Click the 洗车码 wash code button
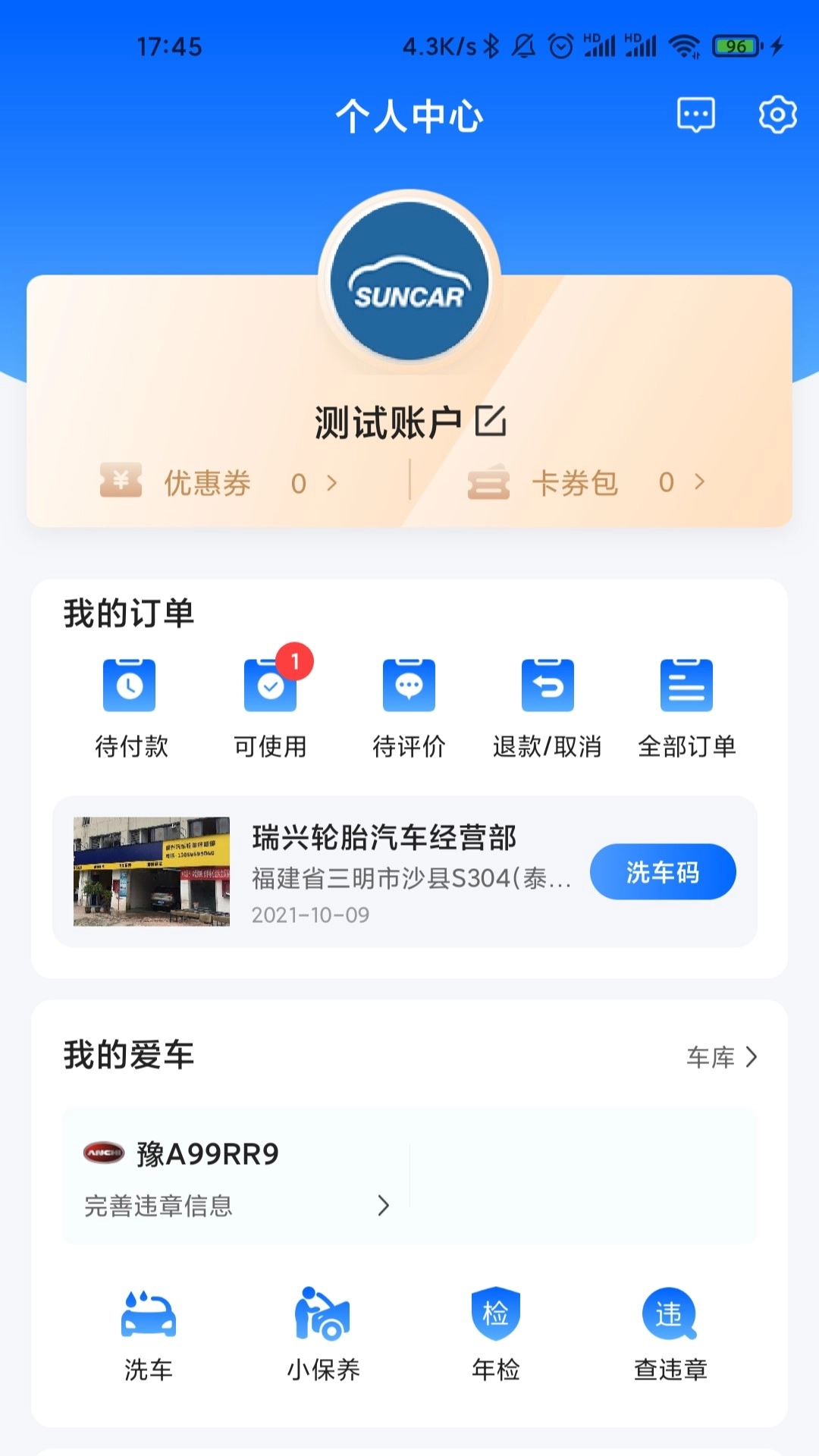Screen dimensions: 819x1456 point(663,873)
